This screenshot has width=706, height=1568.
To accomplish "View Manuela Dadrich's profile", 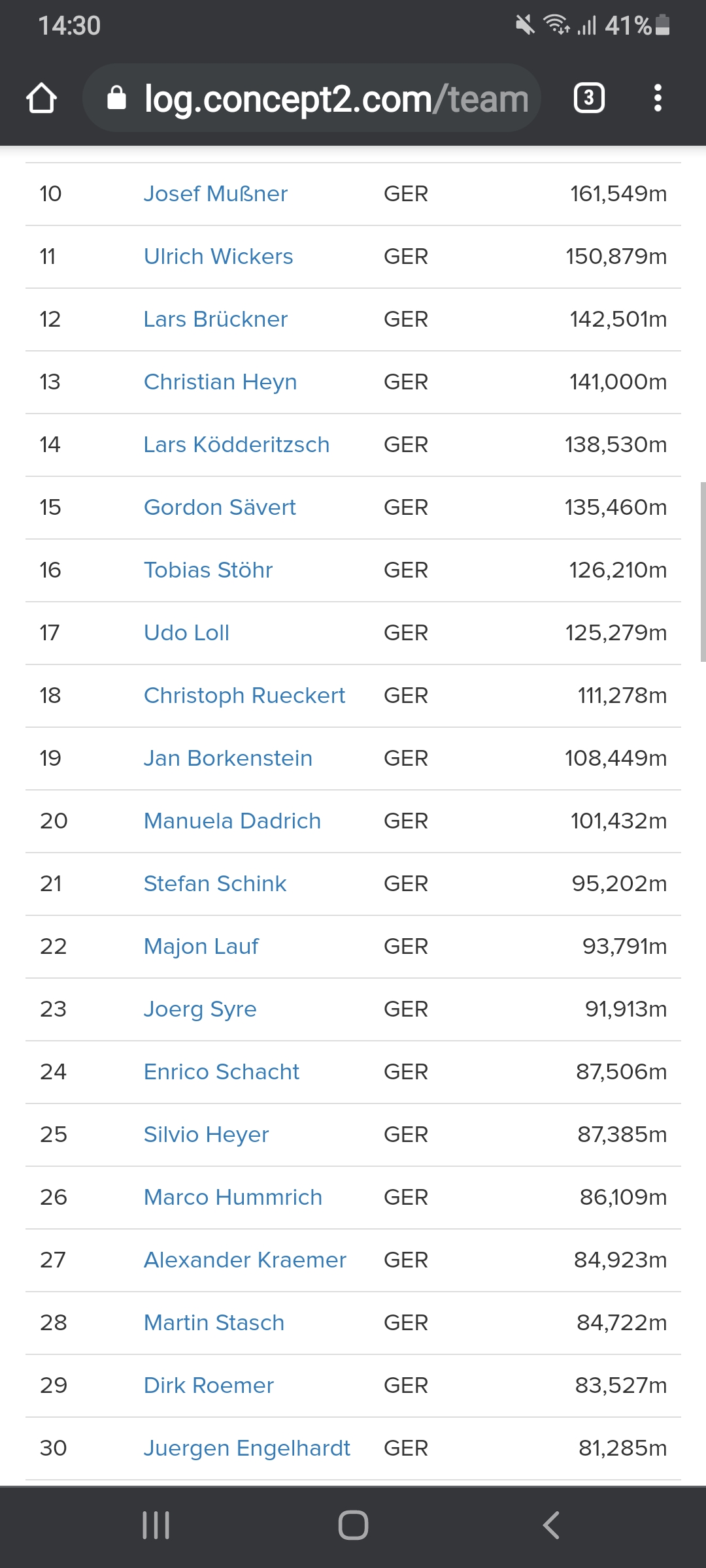I will click(x=232, y=821).
